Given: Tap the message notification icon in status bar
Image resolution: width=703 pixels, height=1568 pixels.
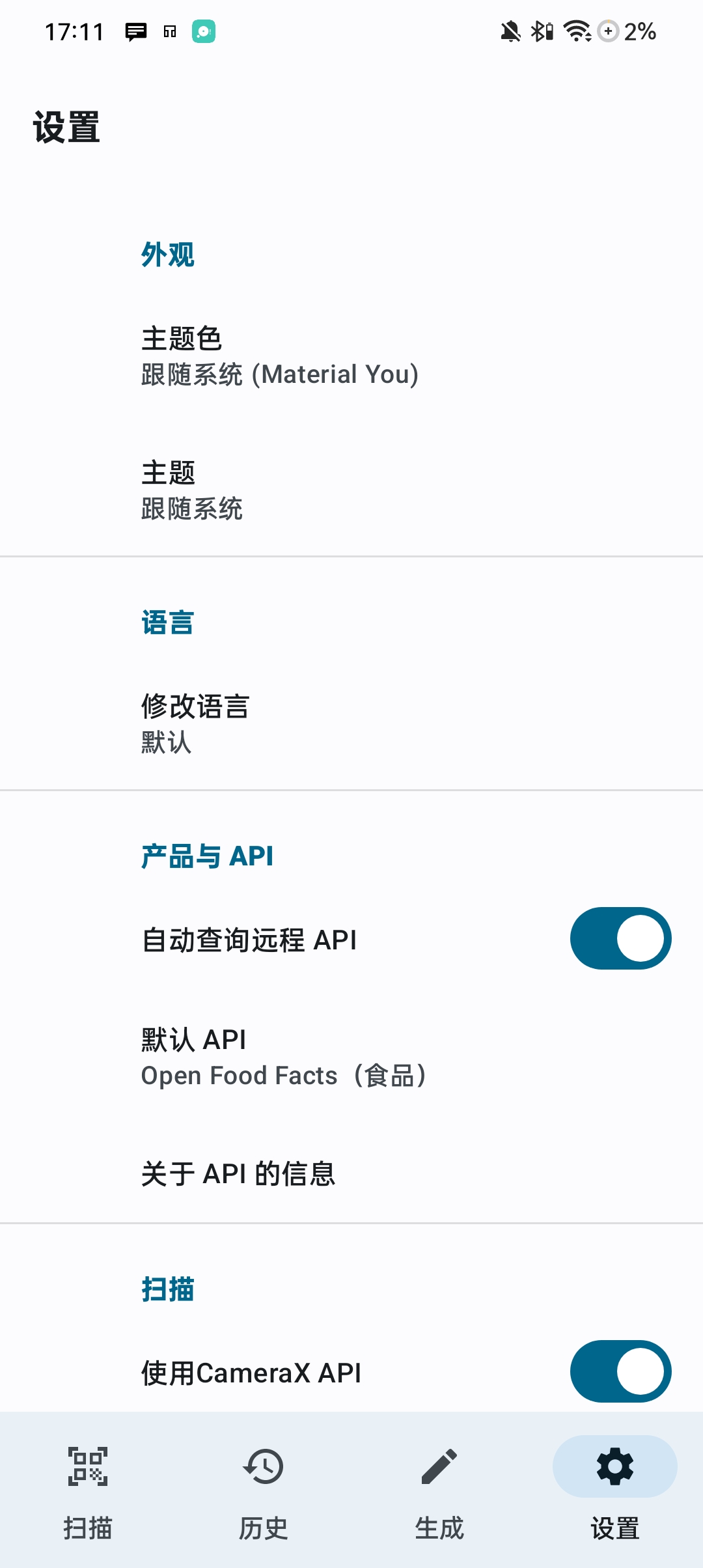Looking at the screenshot, I should tap(135, 31).
